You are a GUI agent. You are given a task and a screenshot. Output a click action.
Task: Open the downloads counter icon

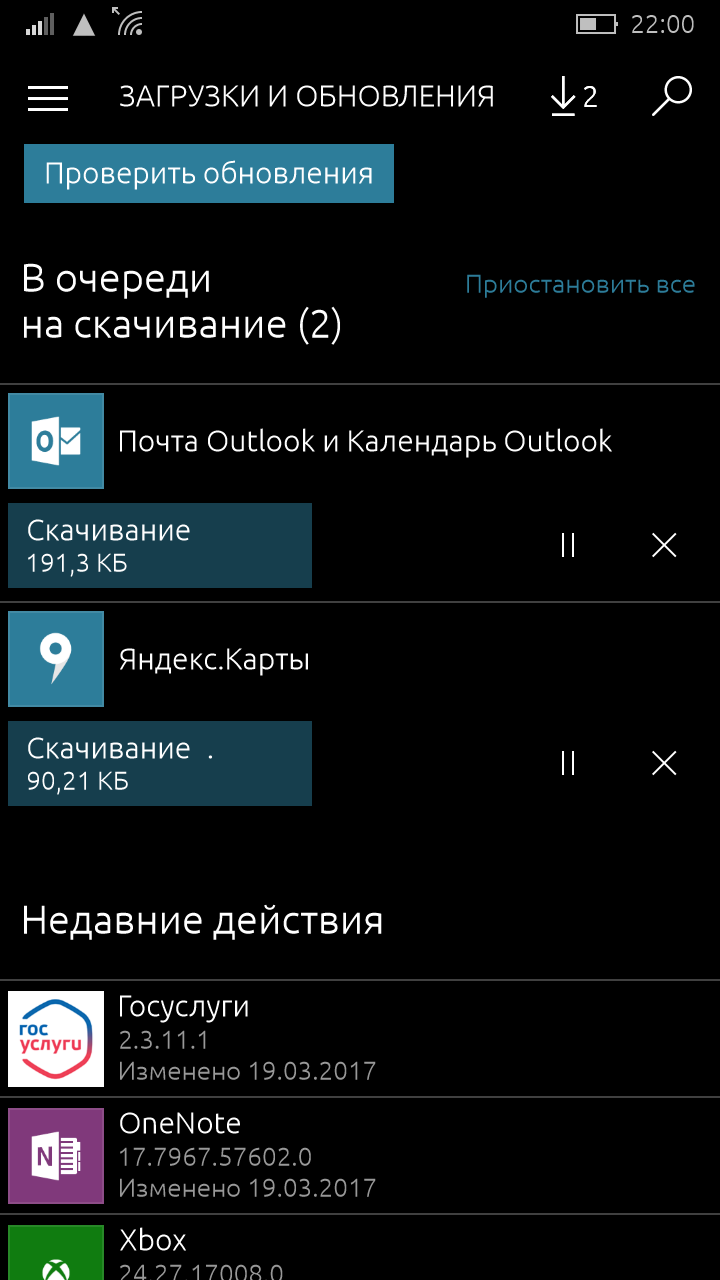[574, 97]
